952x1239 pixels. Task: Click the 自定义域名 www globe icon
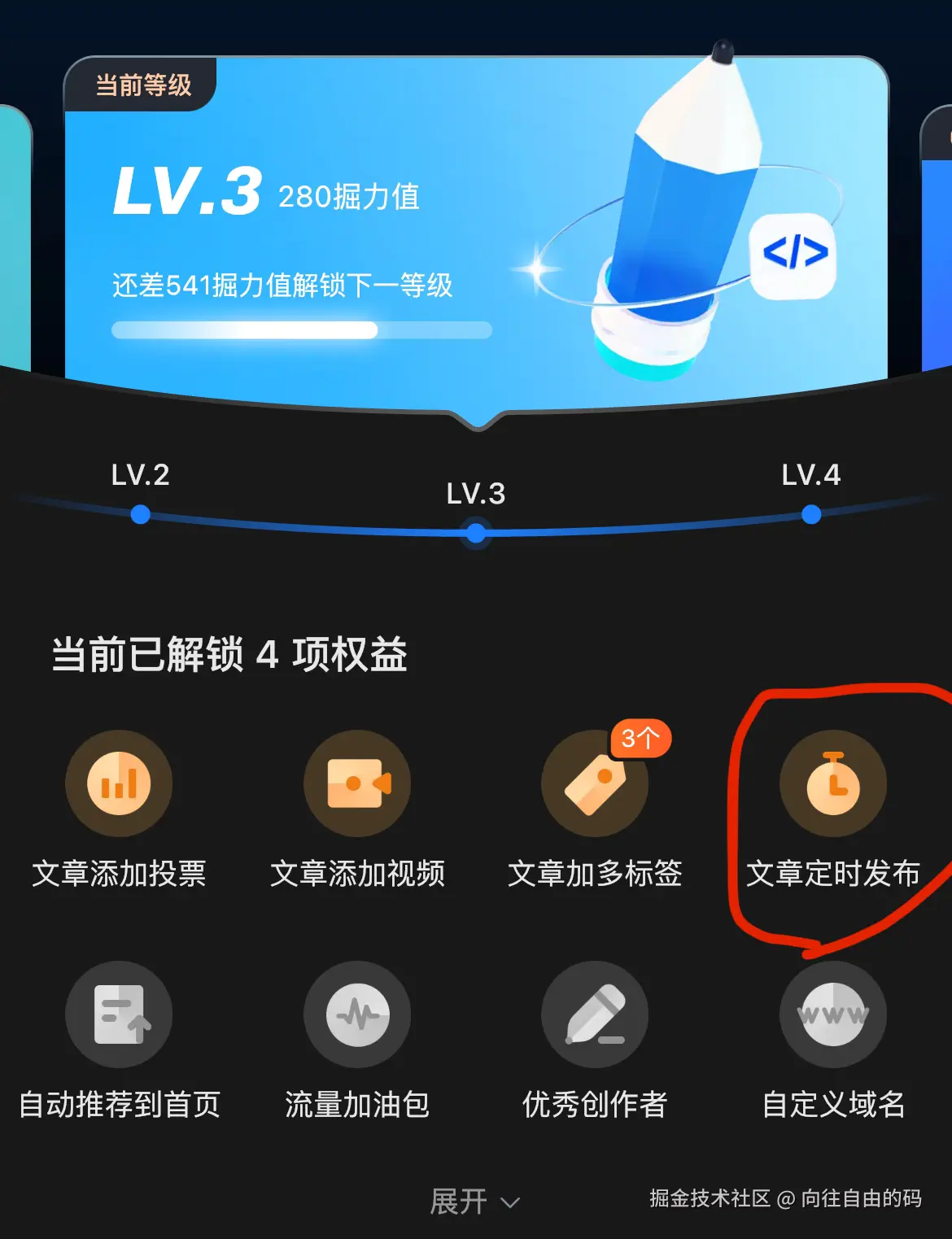[832, 1014]
